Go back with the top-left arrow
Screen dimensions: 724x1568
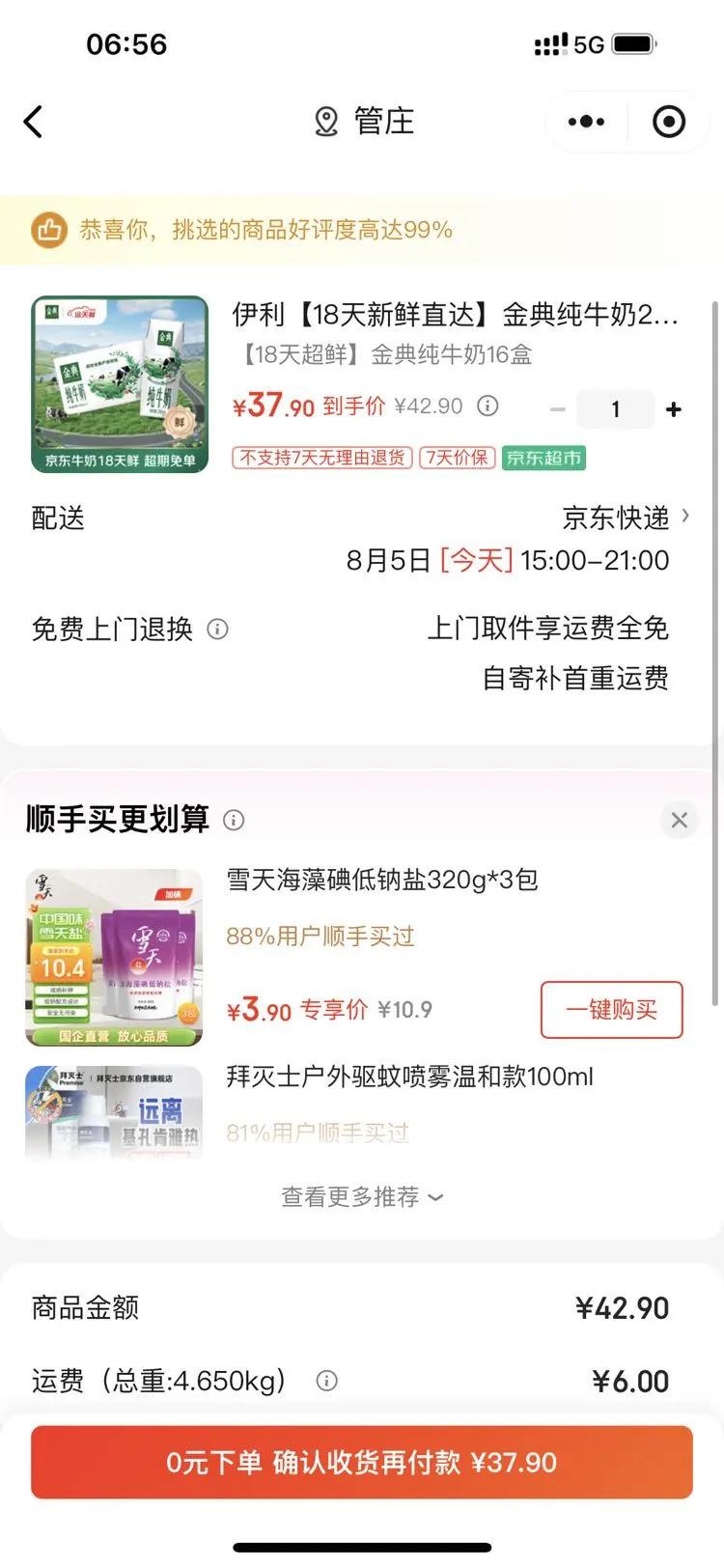tap(33, 122)
